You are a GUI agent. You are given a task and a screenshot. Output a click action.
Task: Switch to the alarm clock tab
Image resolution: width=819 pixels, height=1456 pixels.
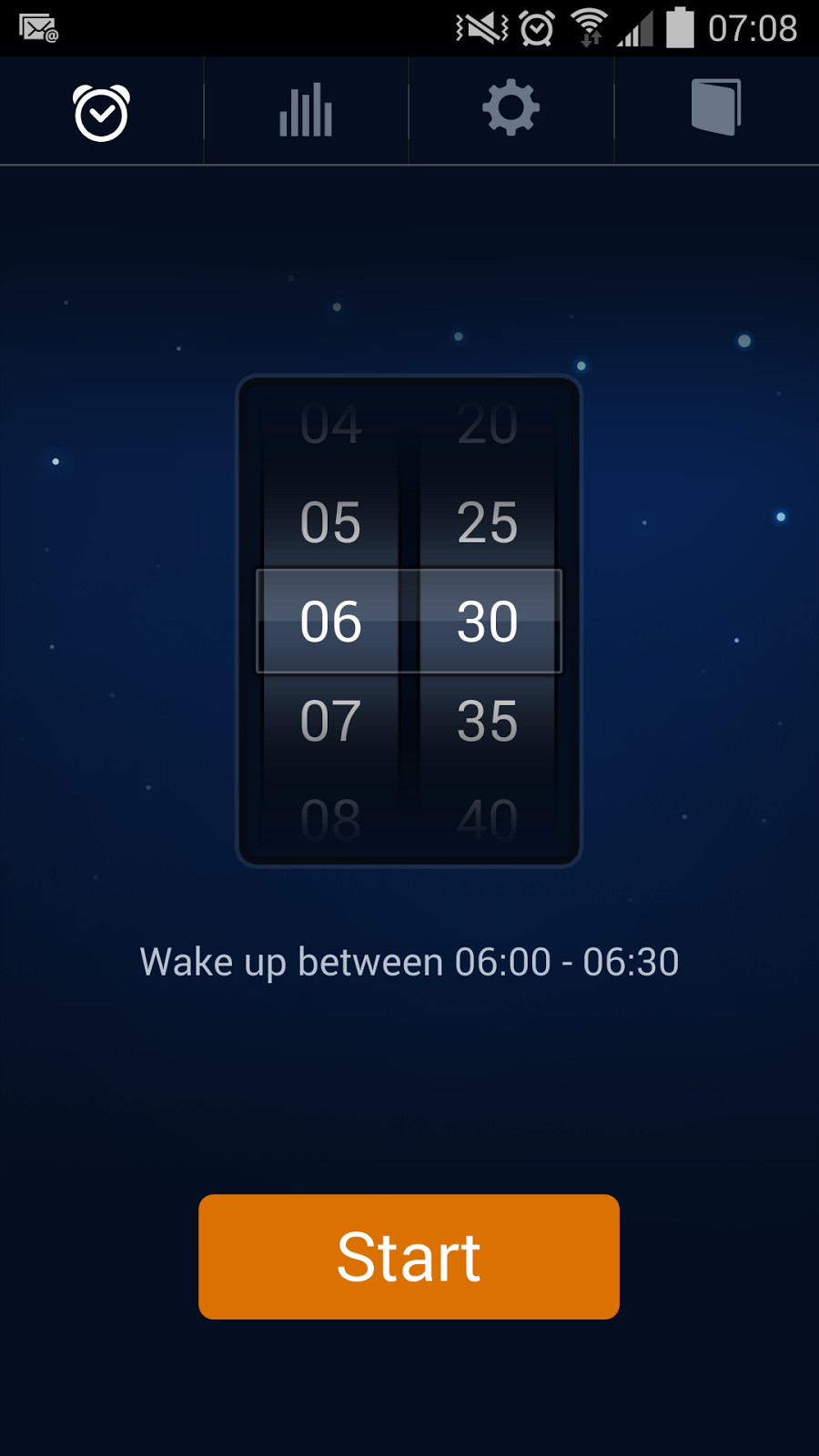point(101,112)
